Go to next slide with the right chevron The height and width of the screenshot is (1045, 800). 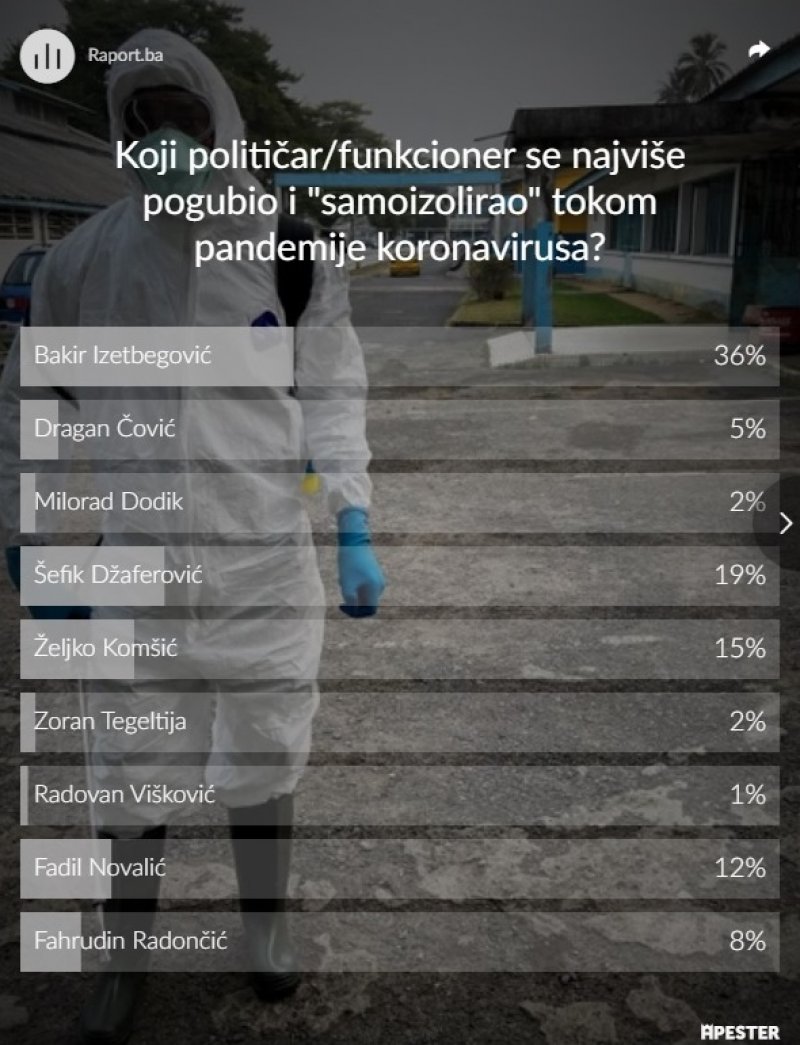(785, 522)
